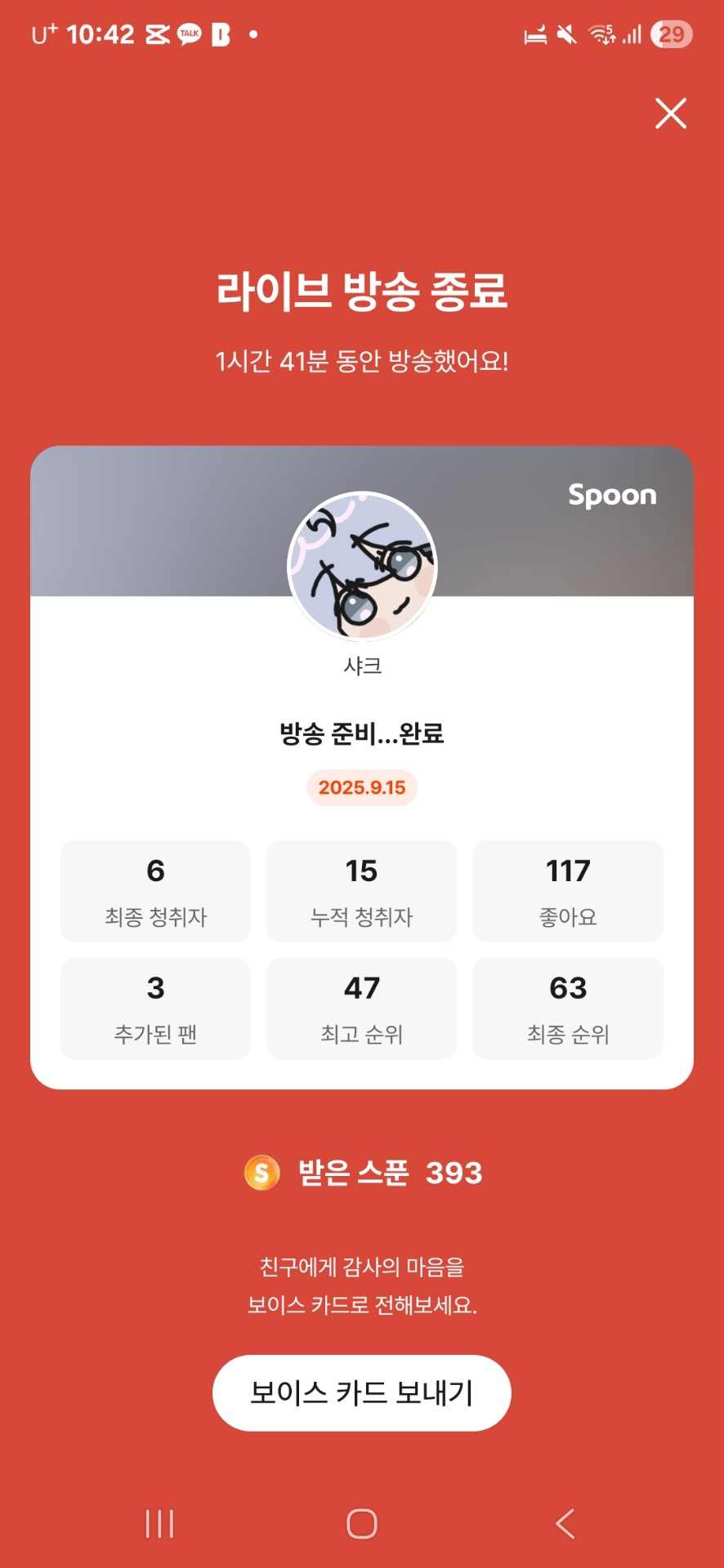Open recent apps from the navigation bar
The height and width of the screenshot is (1568, 724).
159,1523
